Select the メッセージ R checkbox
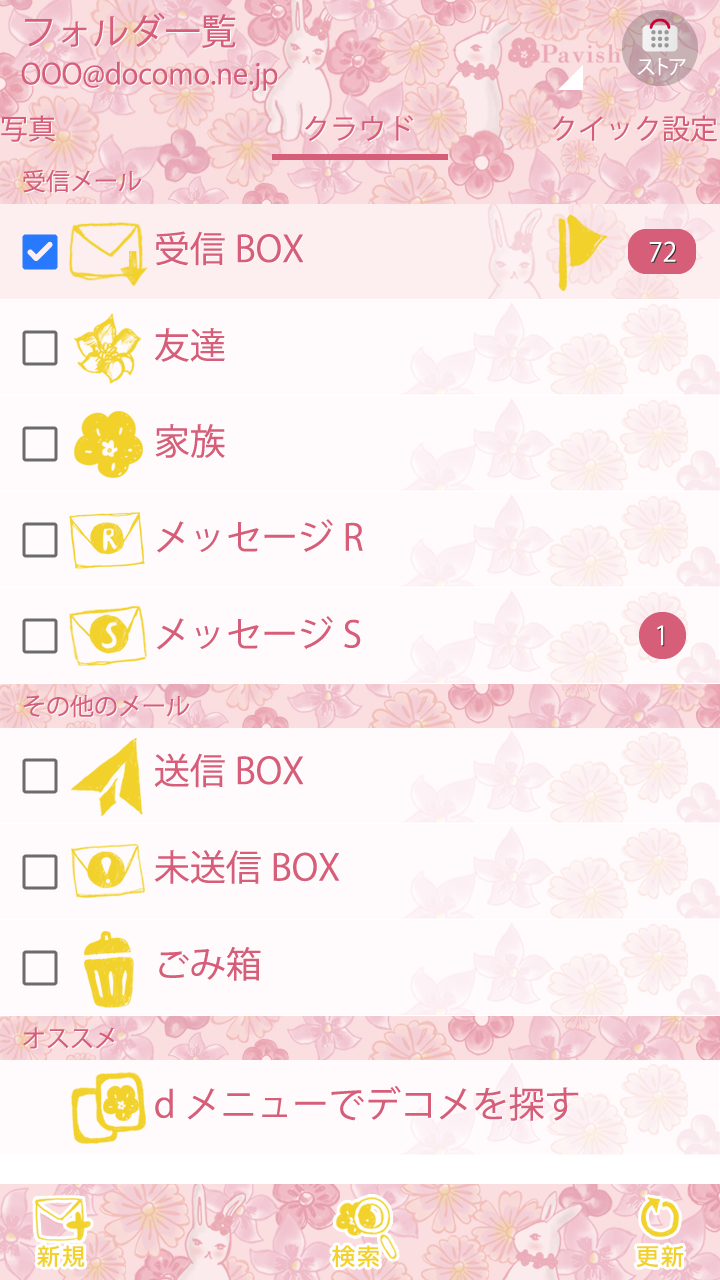Image resolution: width=720 pixels, height=1280 pixels. tap(40, 539)
